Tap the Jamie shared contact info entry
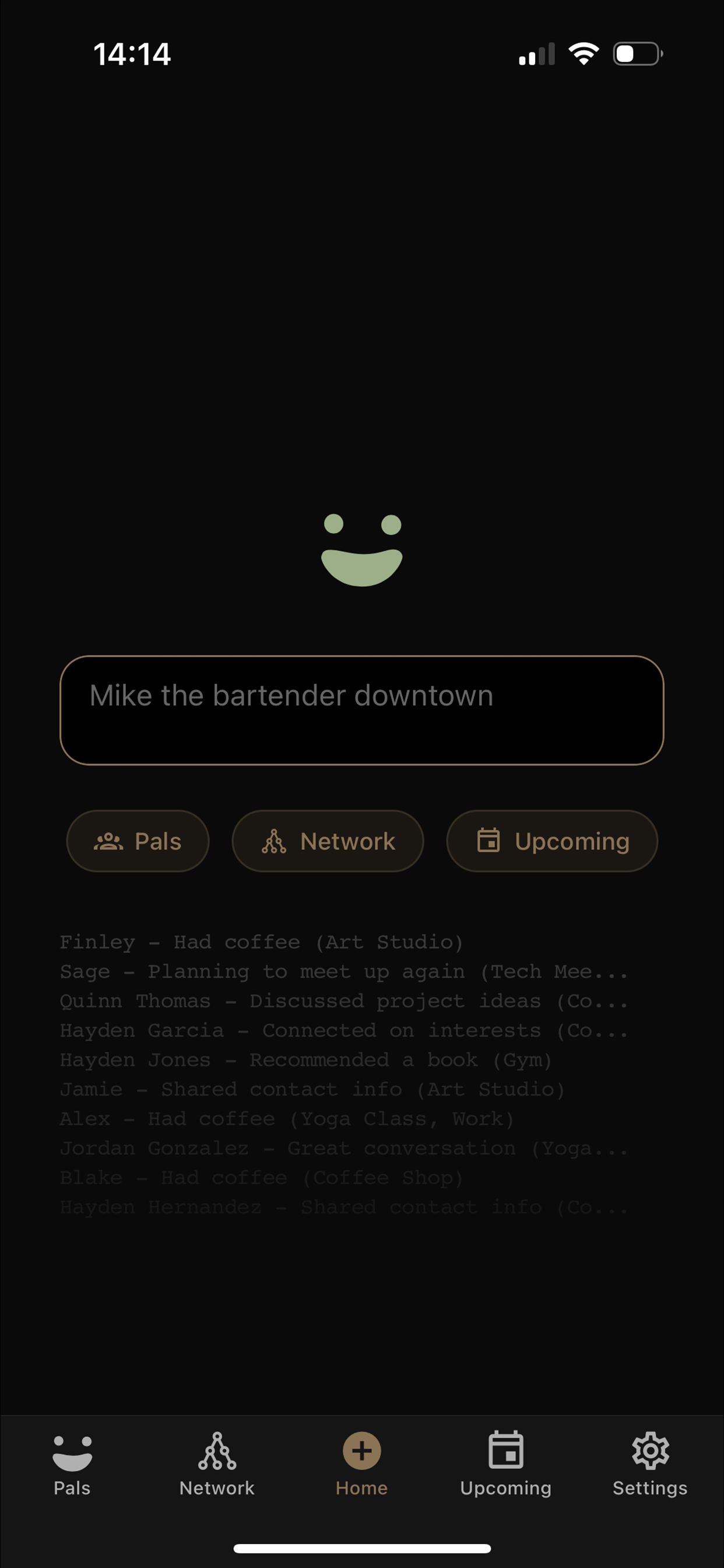The width and height of the screenshot is (724, 1568). coord(311,1090)
